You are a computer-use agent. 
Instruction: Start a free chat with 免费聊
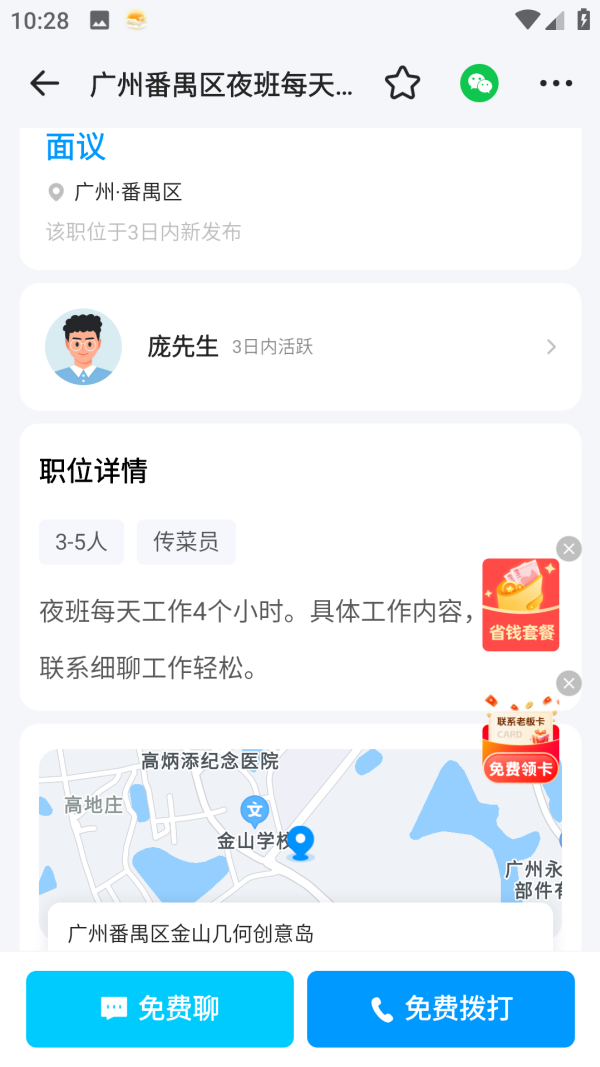coord(160,1008)
